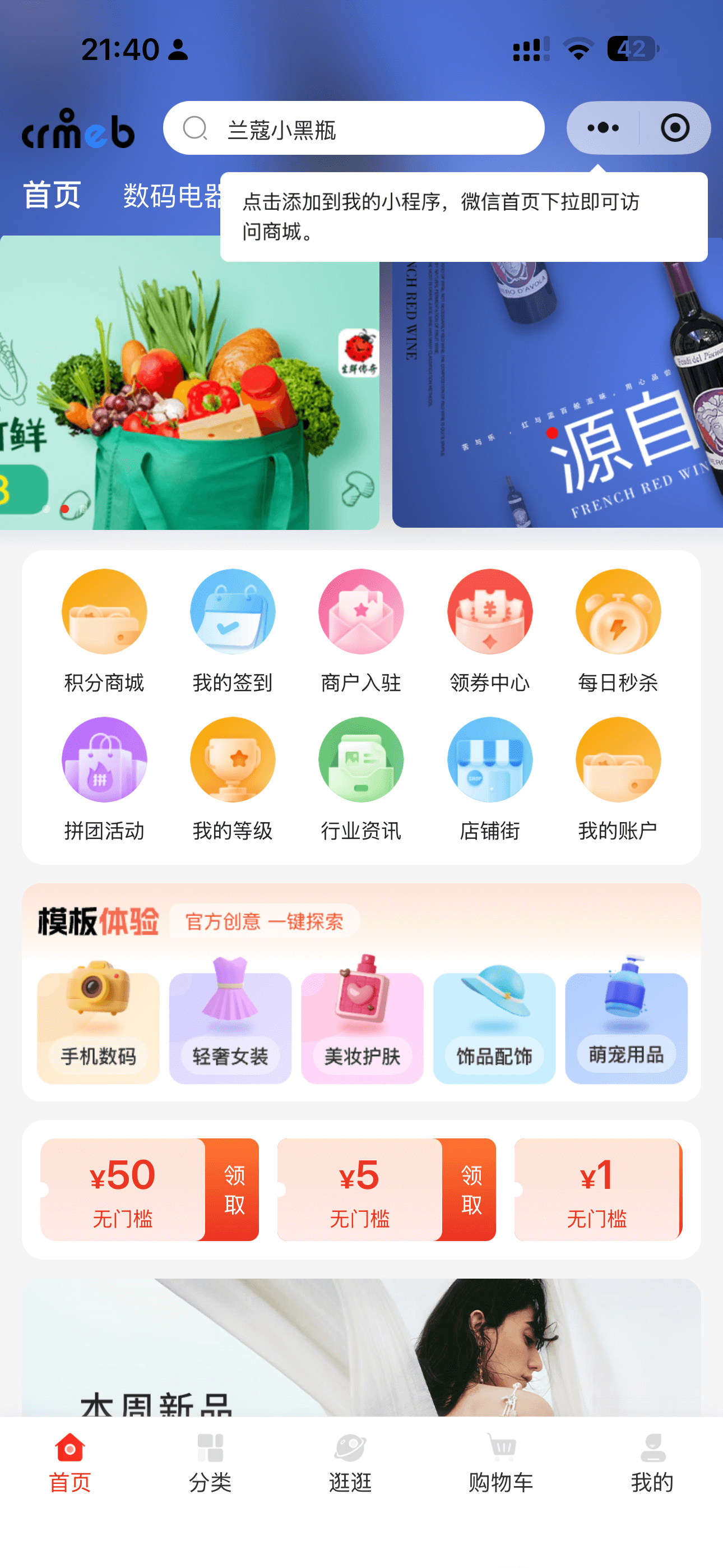Go to 商户入驻 merchant signup
The height and width of the screenshot is (1568, 723).
[x=361, y=630]
